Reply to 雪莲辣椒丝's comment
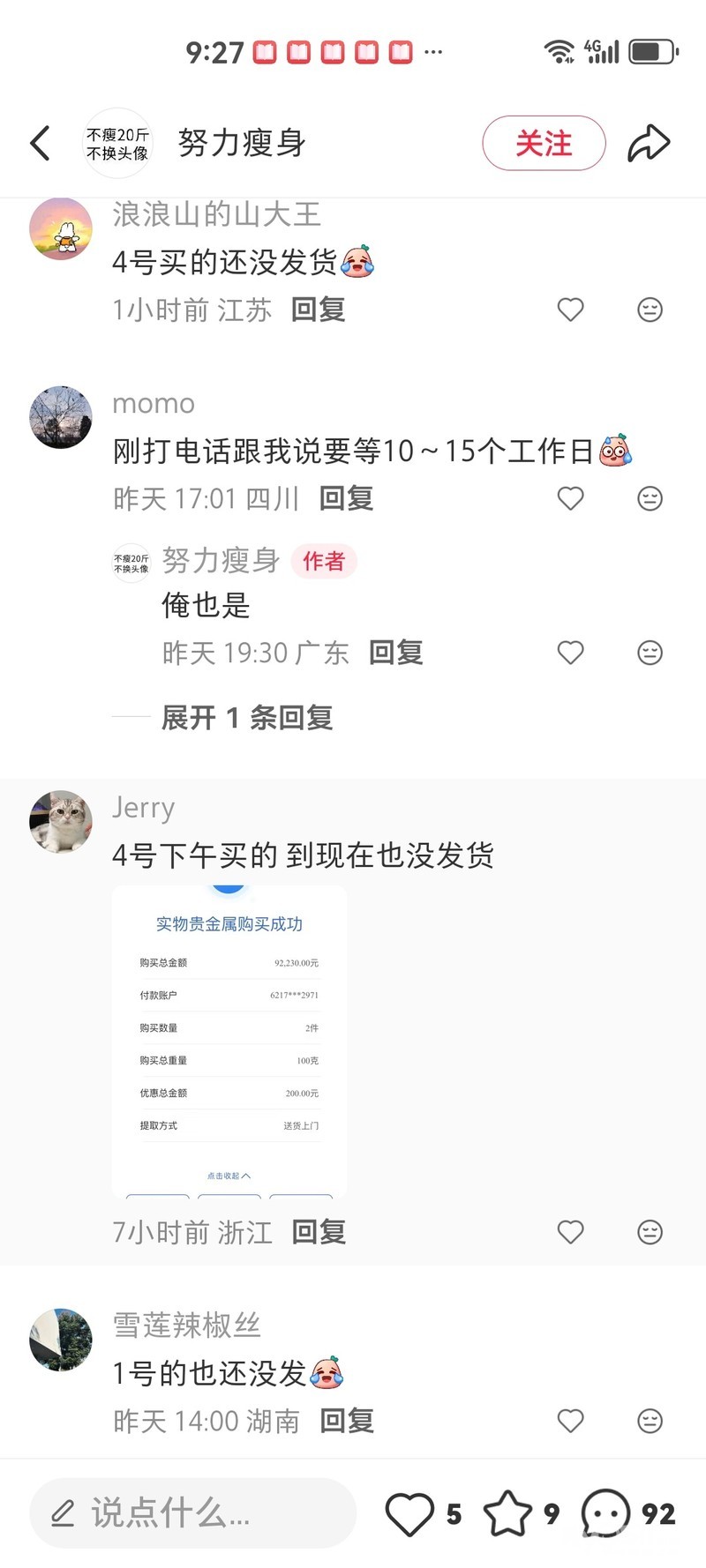 347,1421
